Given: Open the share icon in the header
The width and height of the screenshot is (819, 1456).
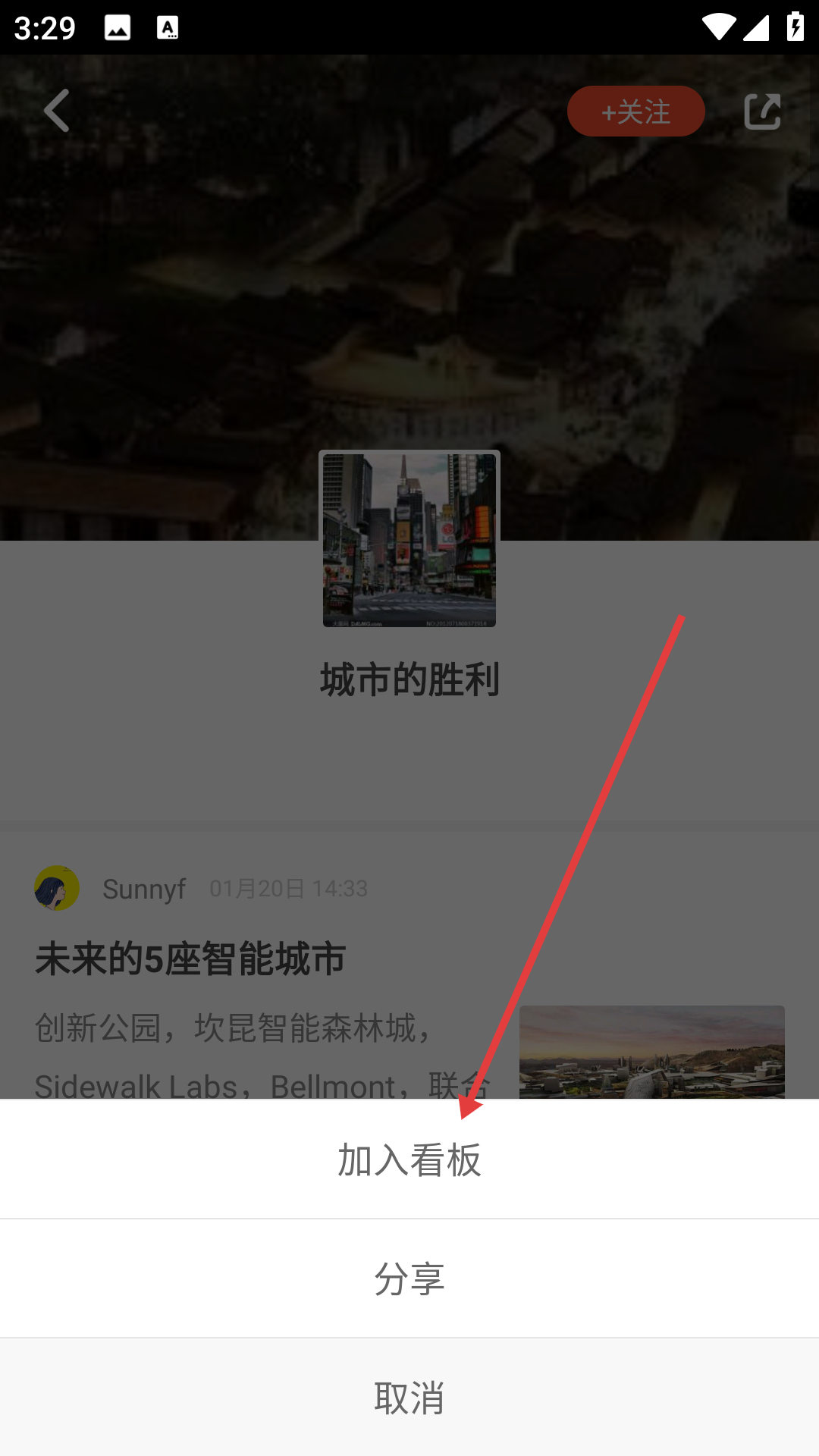Looking at the screenshot, I should pyautogui.click(x=762, y=111).
